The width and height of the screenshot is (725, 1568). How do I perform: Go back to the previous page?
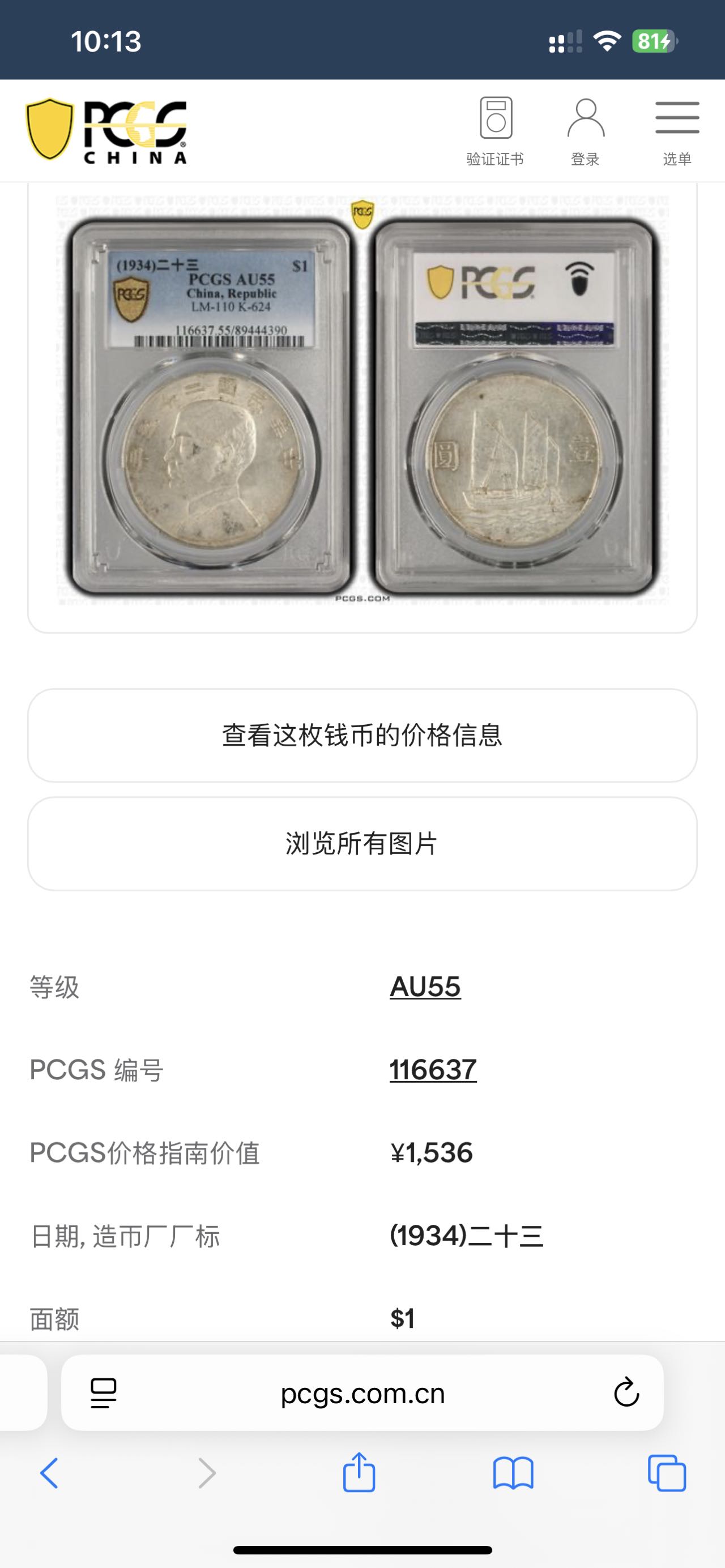49,1473
